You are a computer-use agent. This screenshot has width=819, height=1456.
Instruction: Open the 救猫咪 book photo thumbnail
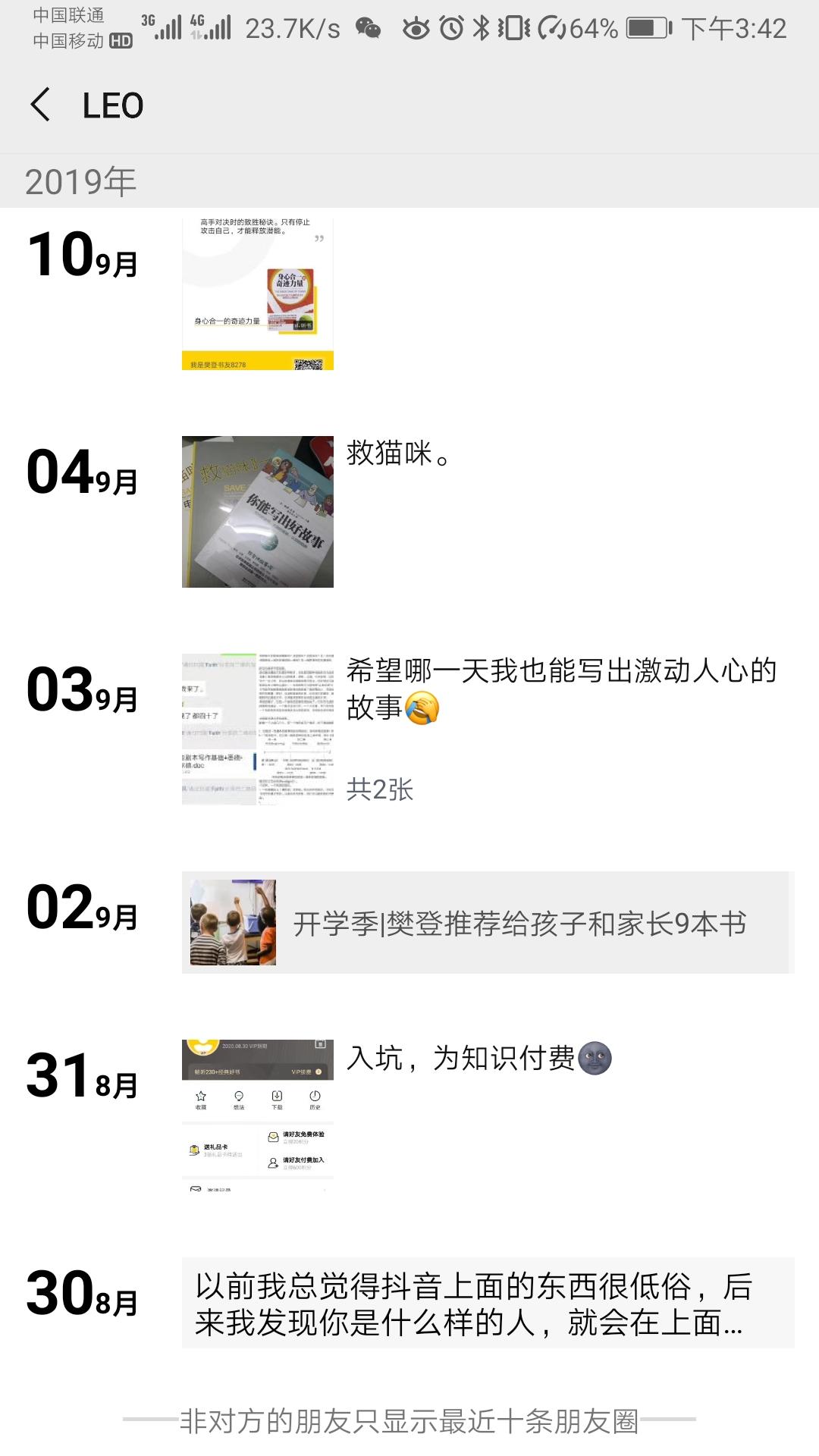click(x=257, y=510)
